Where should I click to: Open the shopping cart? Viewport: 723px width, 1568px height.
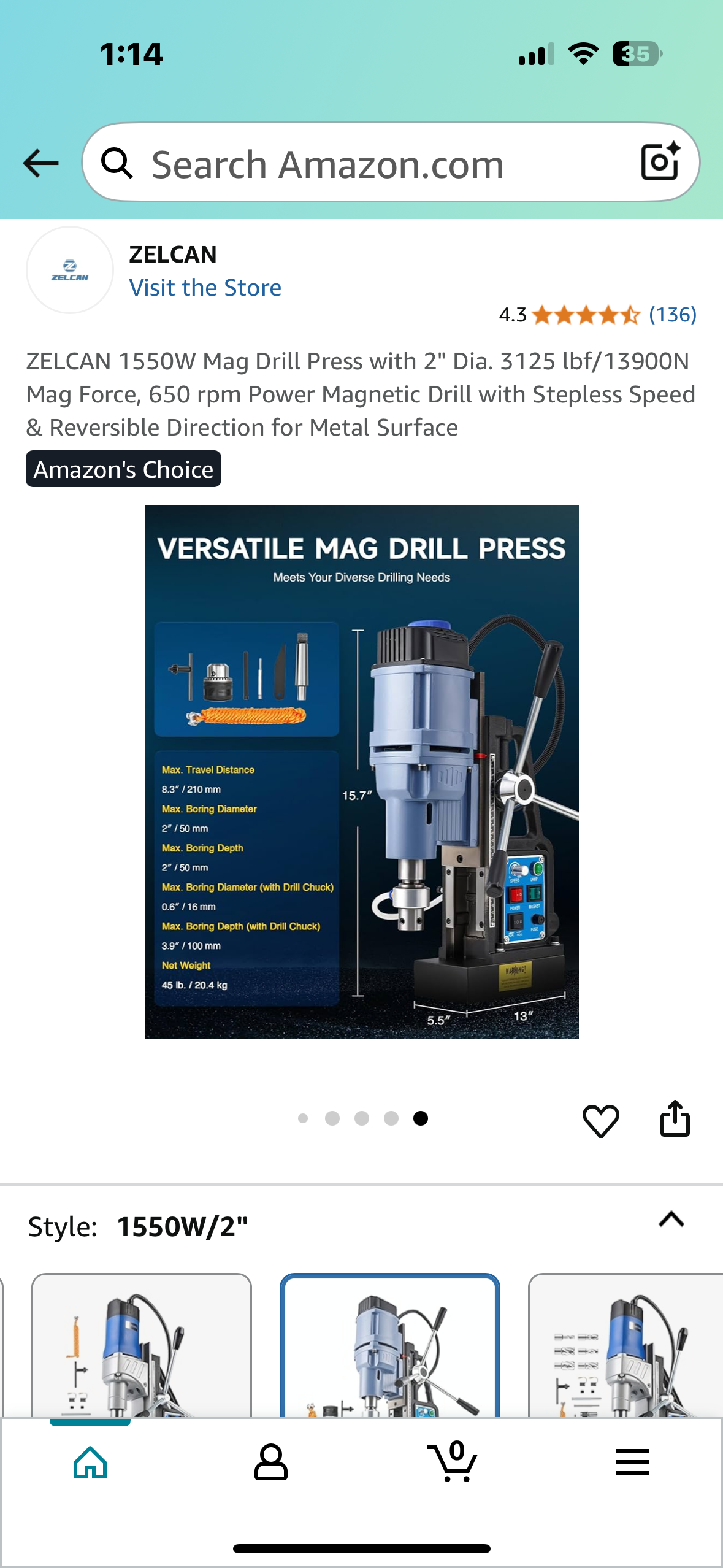[452, 1462]
